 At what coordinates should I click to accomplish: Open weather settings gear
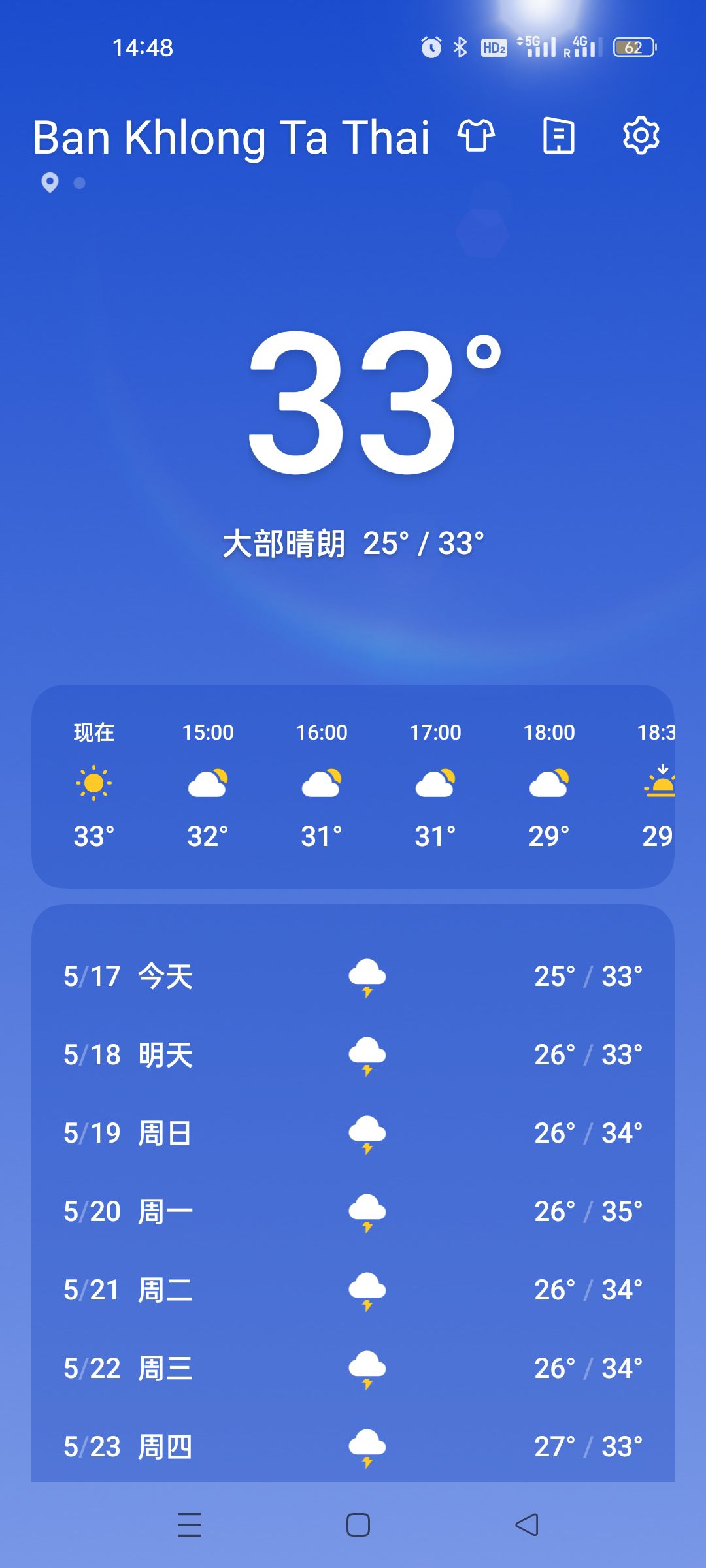point(641,136)
